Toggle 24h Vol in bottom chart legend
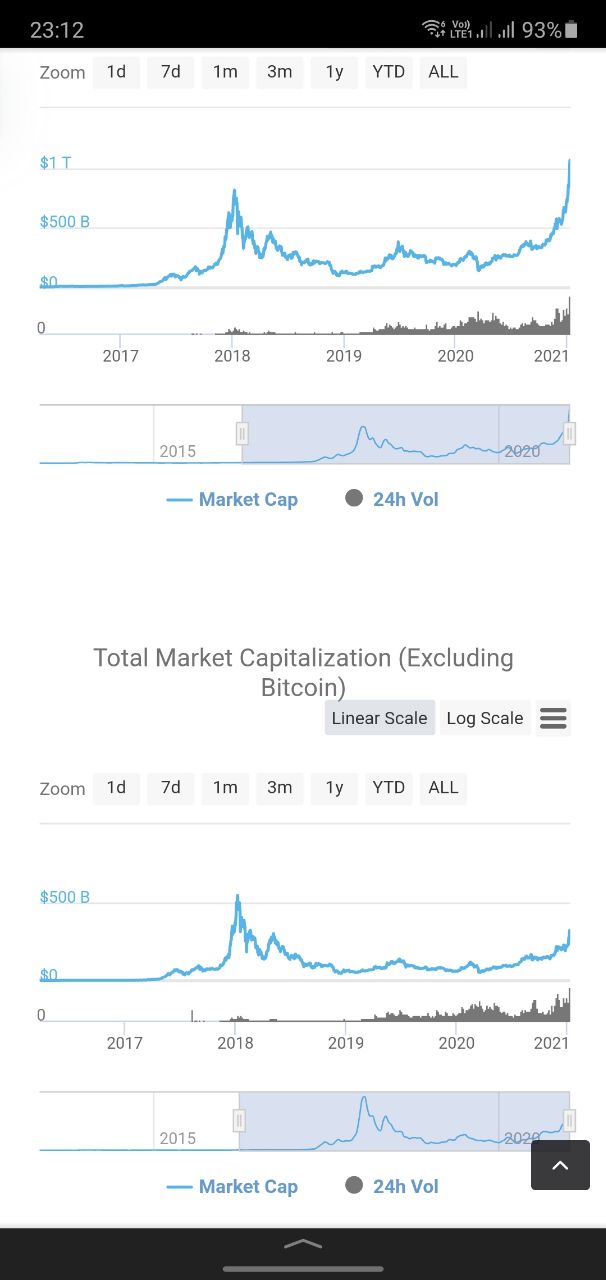This screenshot has width=606, height=1280. pyautogui.click(x=392, y=1186)
